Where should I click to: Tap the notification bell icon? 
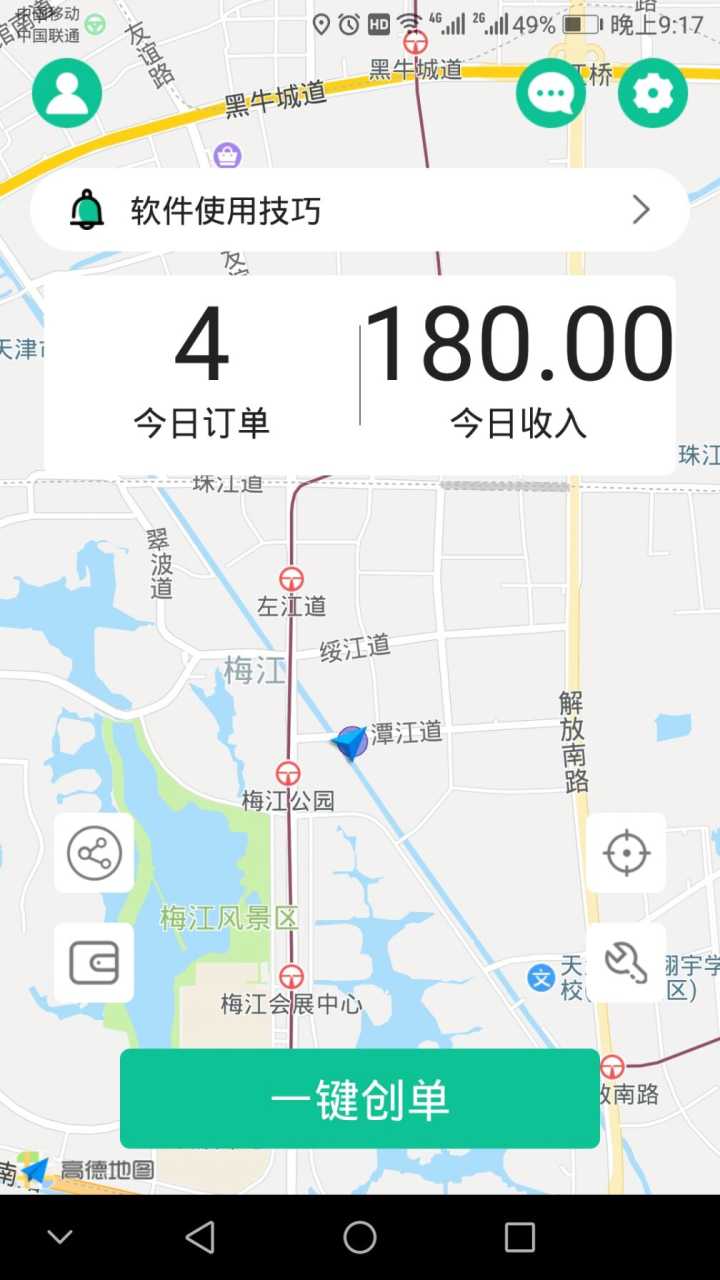tap(89, 209)
